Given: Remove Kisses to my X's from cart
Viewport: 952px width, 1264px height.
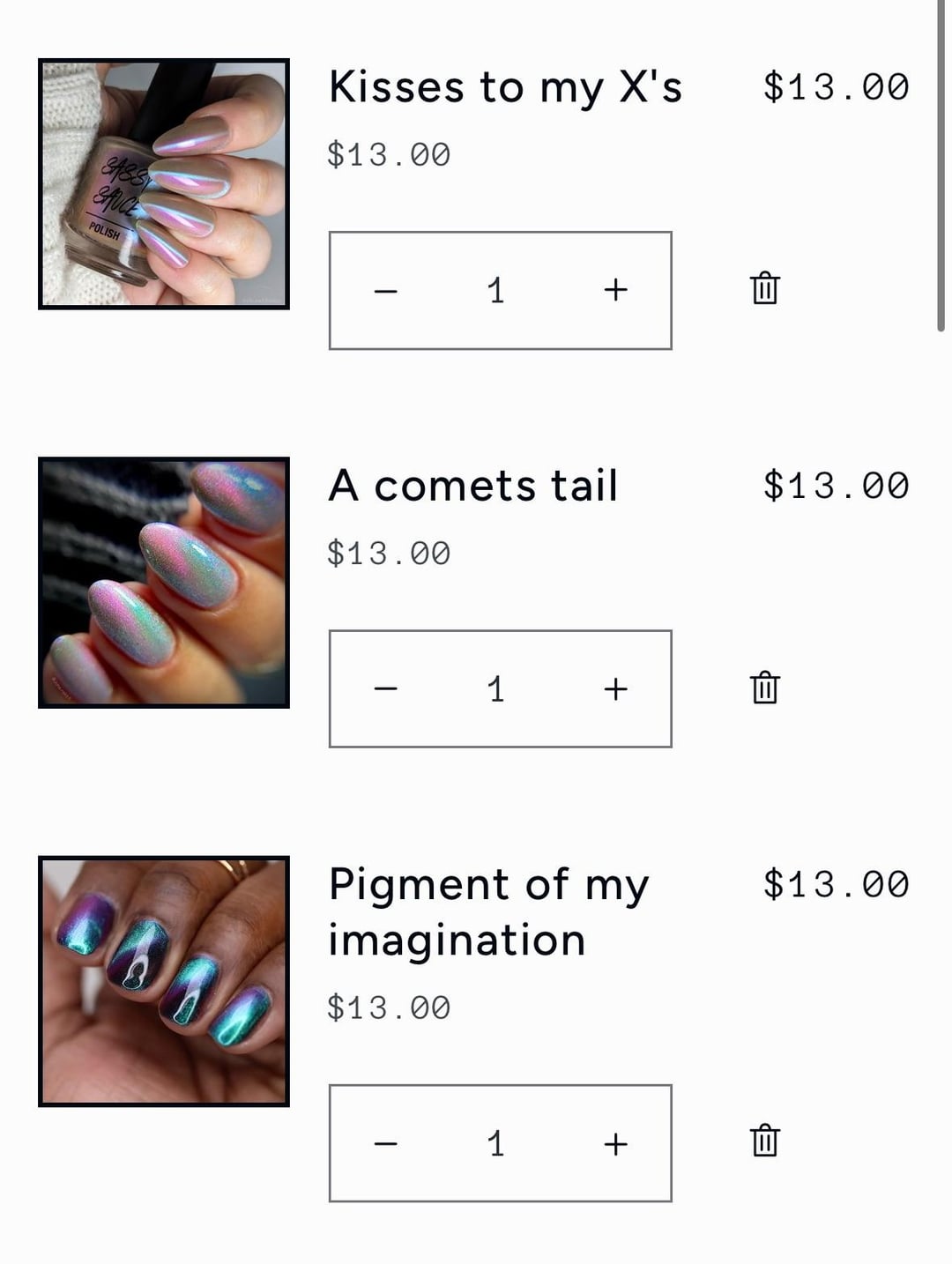Looking at the screenshot, I should coord(764,288).
